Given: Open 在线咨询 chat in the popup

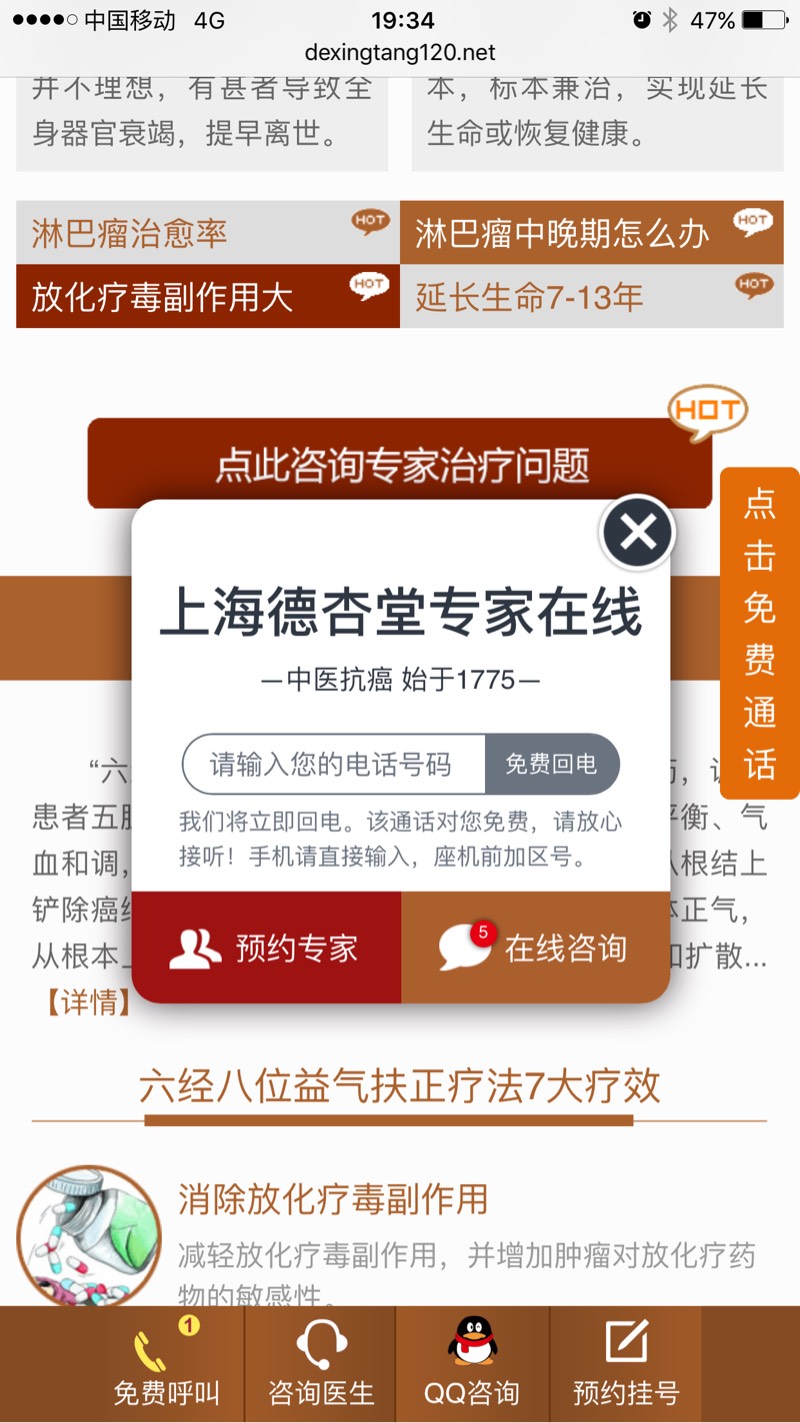Looking at the screenshot, I should pos(535,947).
